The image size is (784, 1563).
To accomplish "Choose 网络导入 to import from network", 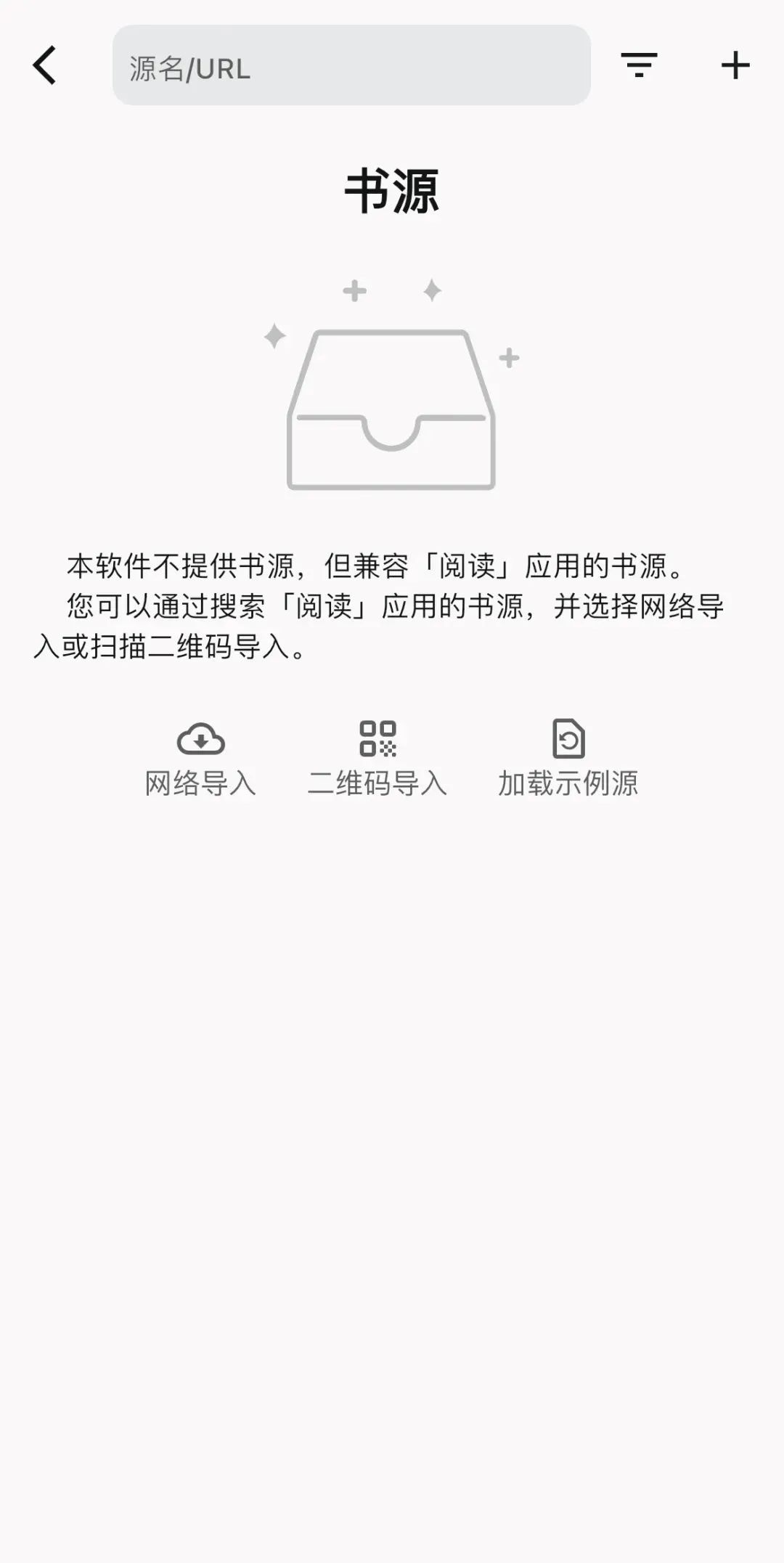I will 200,759.
